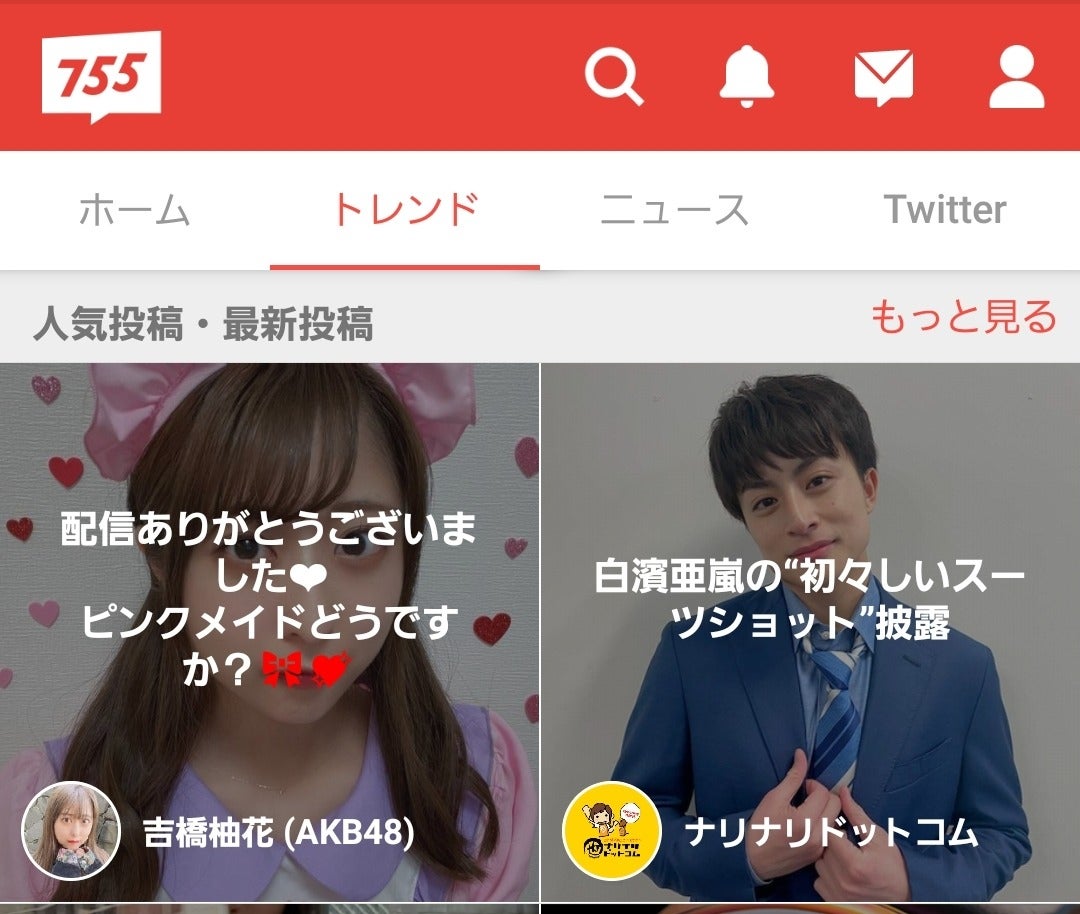1080x914 pixels.
Task: Switch to the Twitter tab
Action: tap(944, 210)
